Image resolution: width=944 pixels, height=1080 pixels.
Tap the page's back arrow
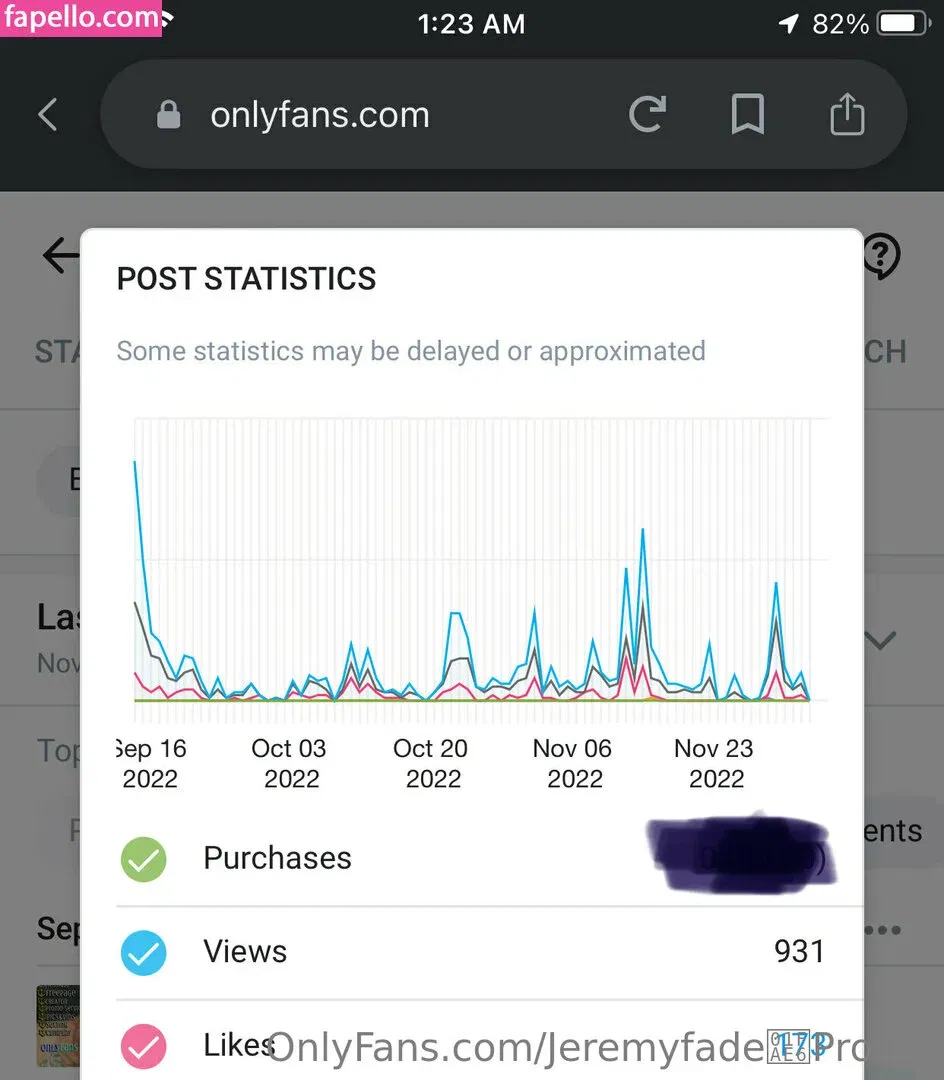pyautogui.click(x=60, y=256)
